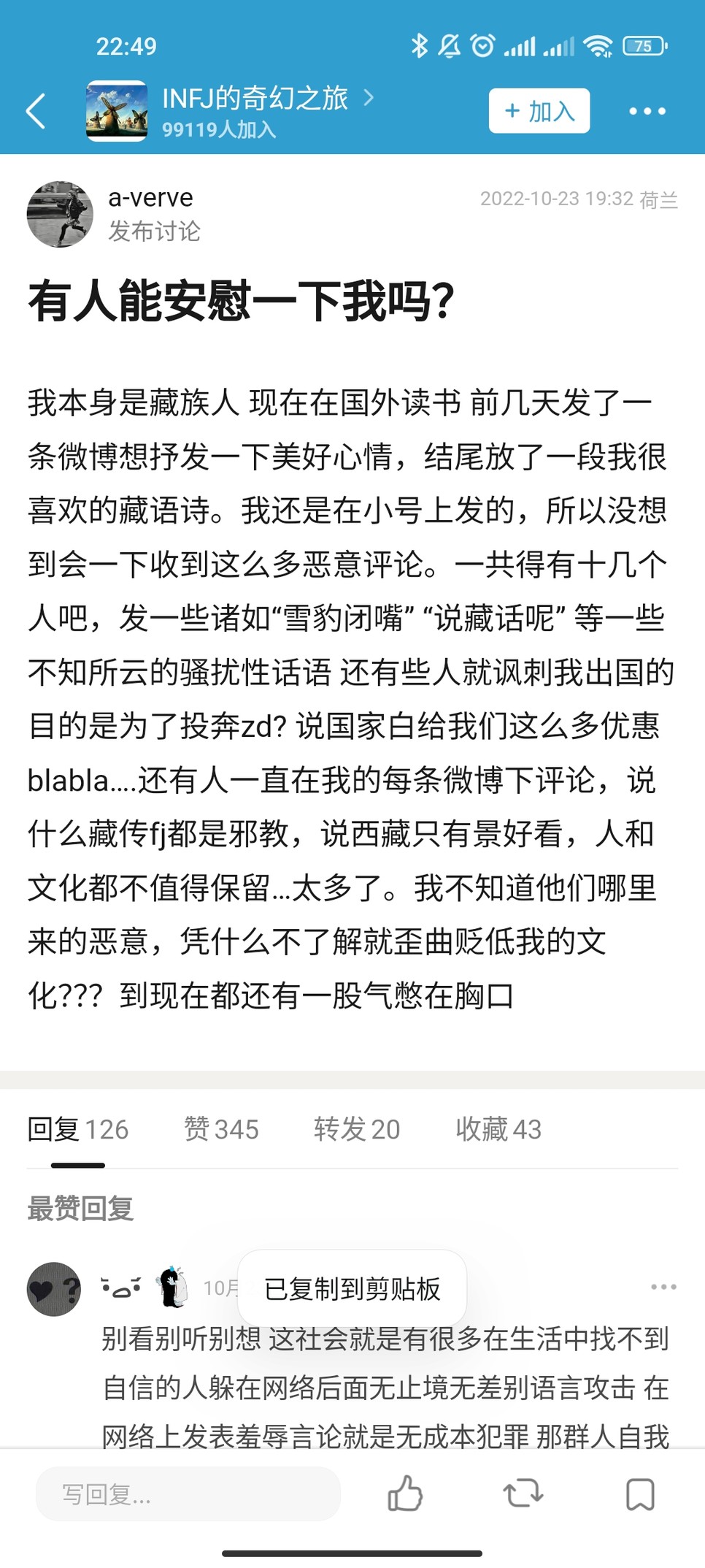Image resolution: width=705 pixels, height=1568 pixels.
Task: Repost this discussion
Action: [x=523, y=1494]
